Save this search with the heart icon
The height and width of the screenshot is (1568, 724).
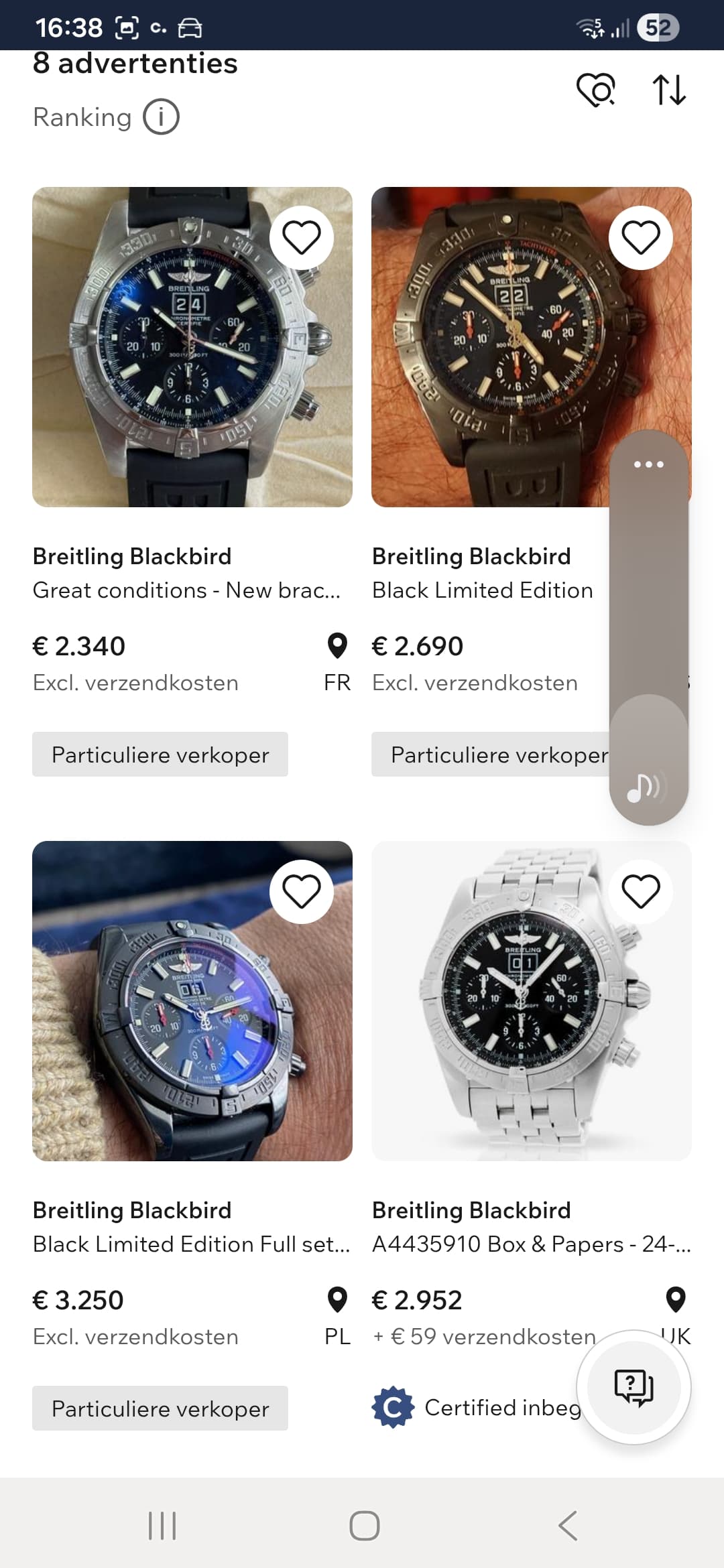pyautogui.click(x=596, y=90)
